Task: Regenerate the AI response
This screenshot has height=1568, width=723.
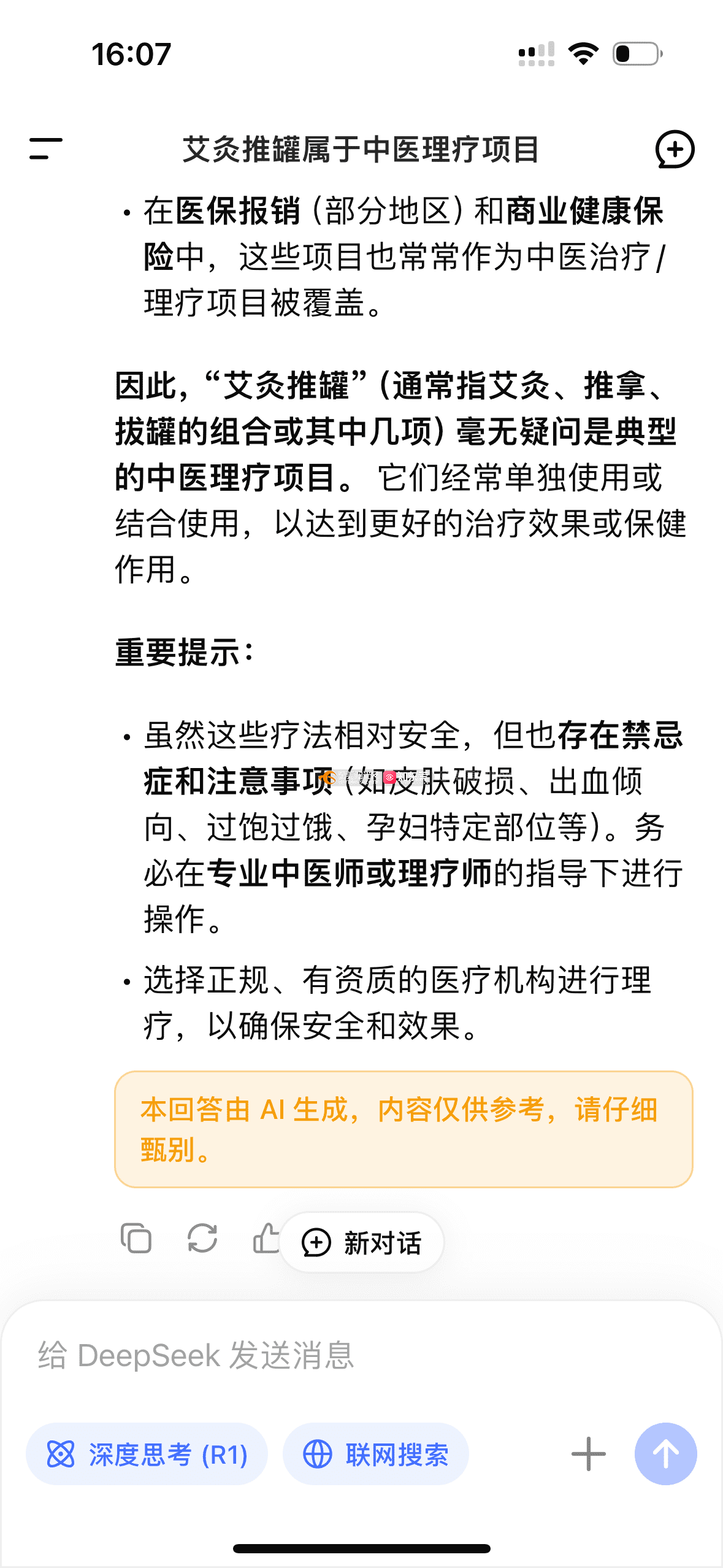Action: coord(202,1238)
